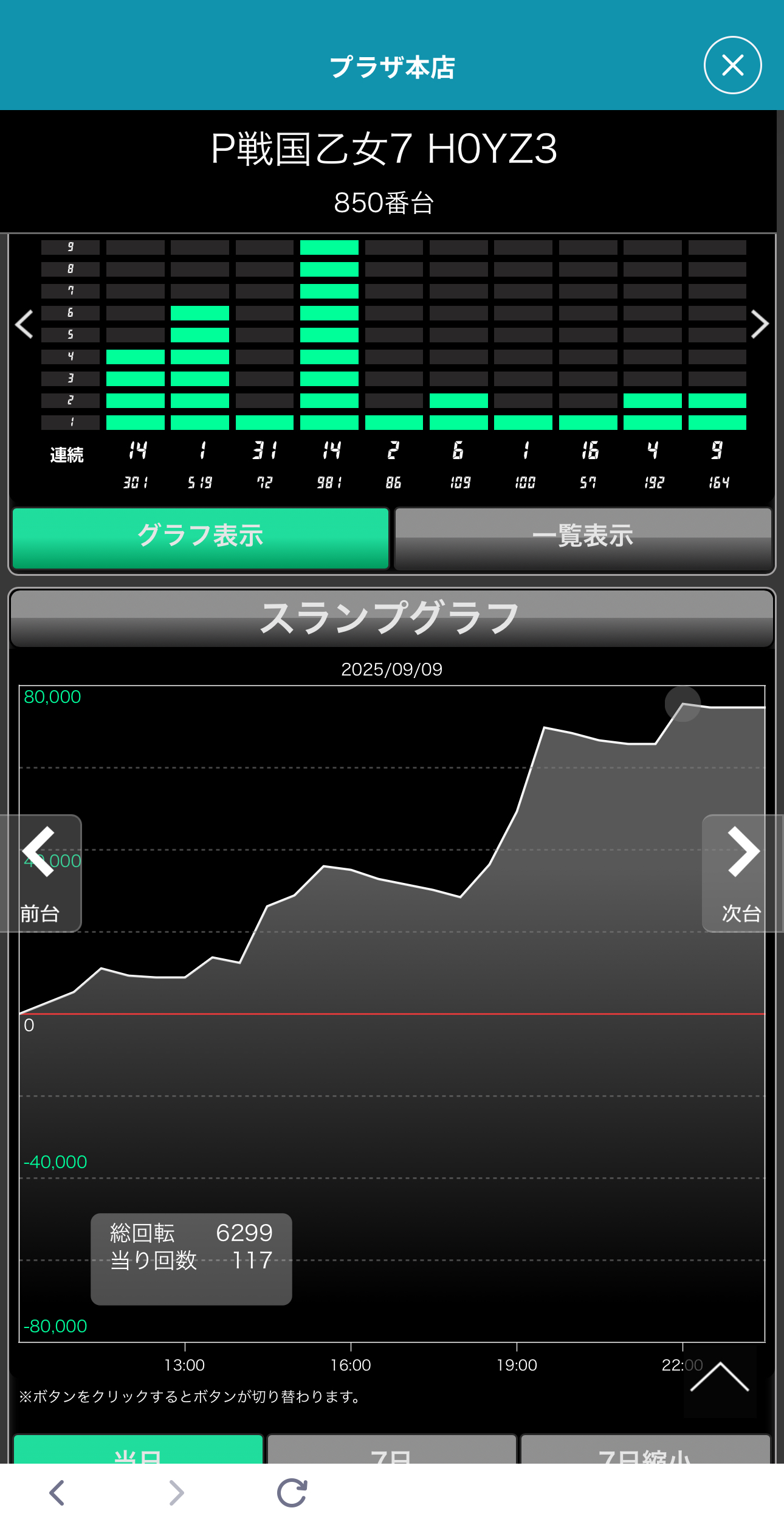The height and width of the screenshot is (1519, 784).
Task: Go to previous machine via 前台
Action: click(x=40, y=873)
